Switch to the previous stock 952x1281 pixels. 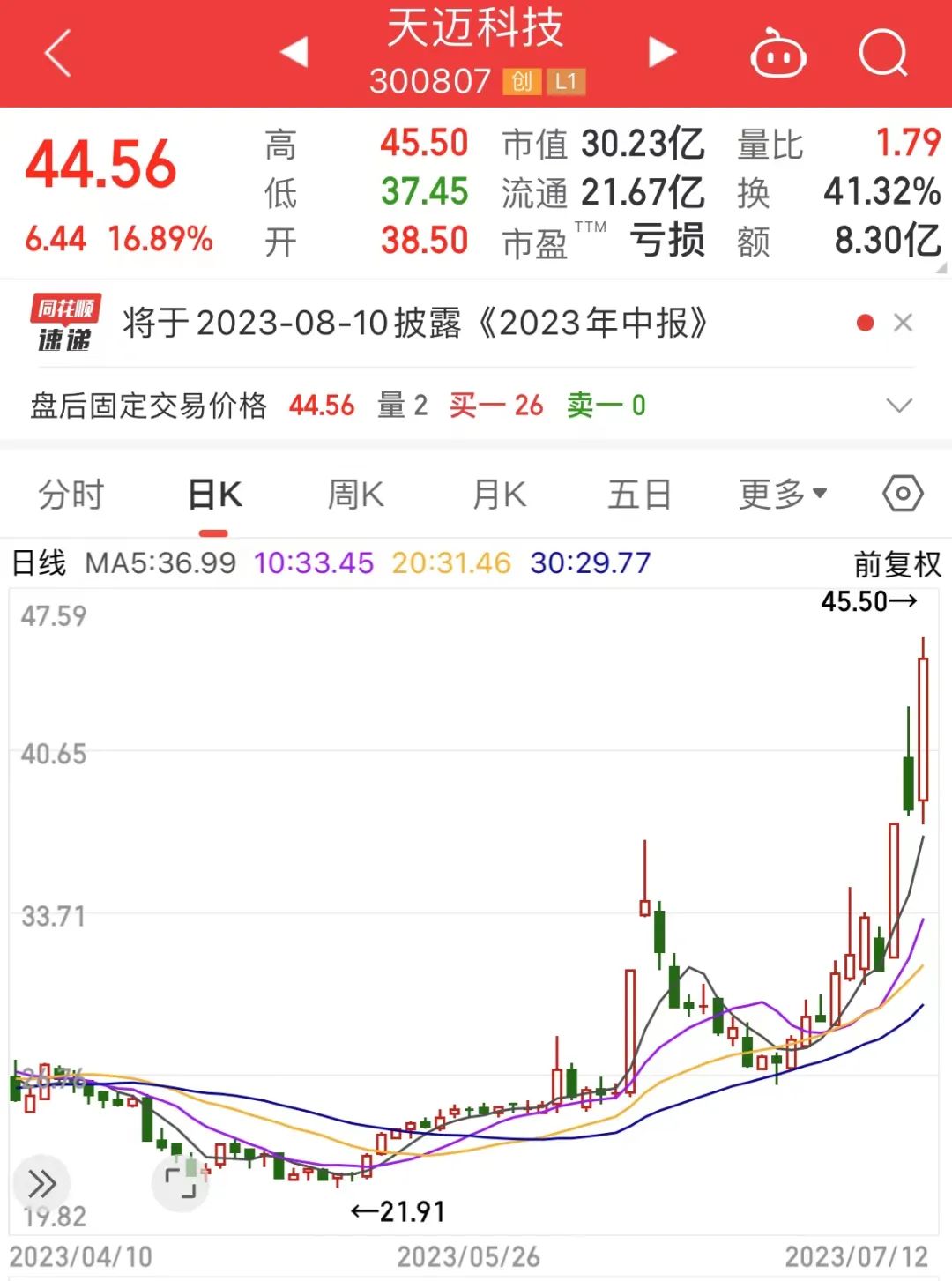pos(294,53)
